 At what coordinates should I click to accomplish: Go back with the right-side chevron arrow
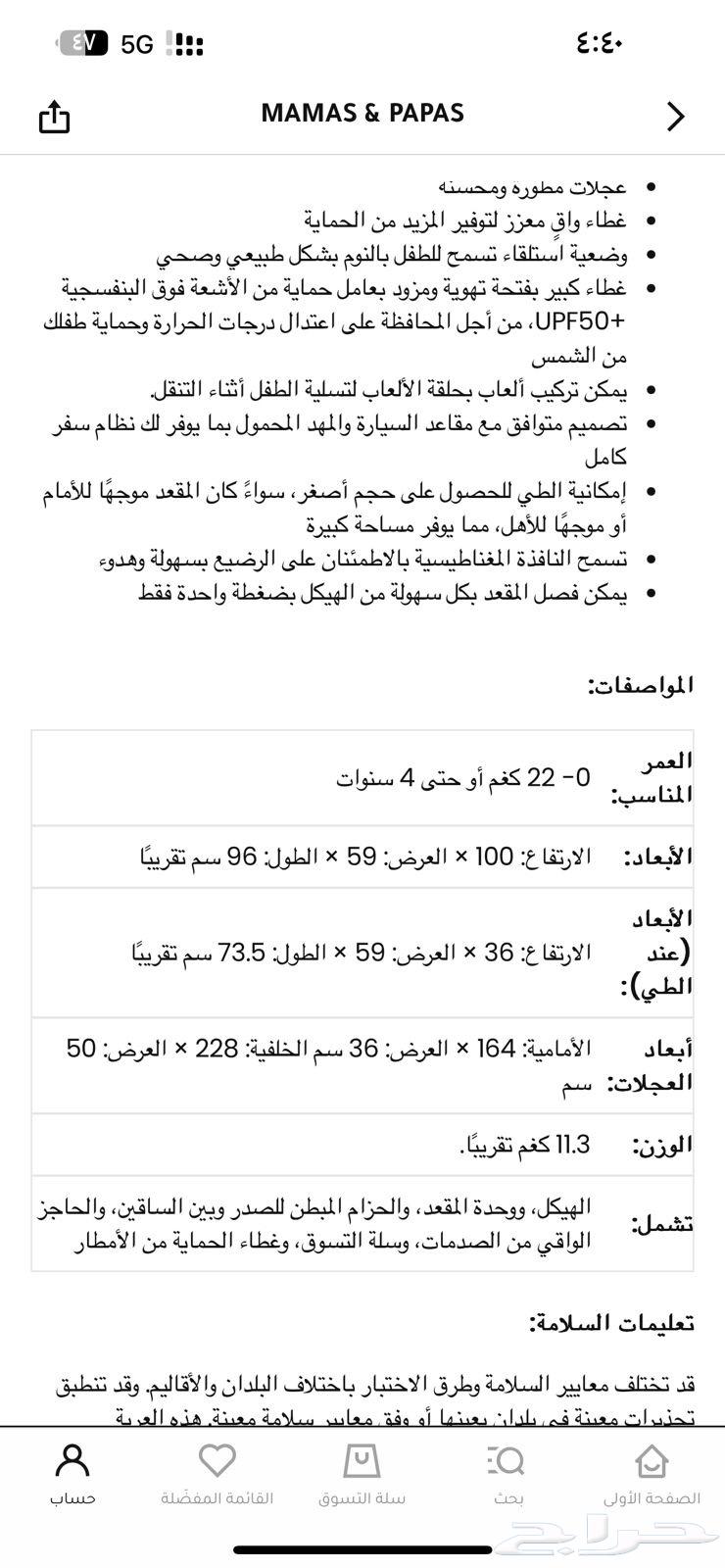coord(674,116)
